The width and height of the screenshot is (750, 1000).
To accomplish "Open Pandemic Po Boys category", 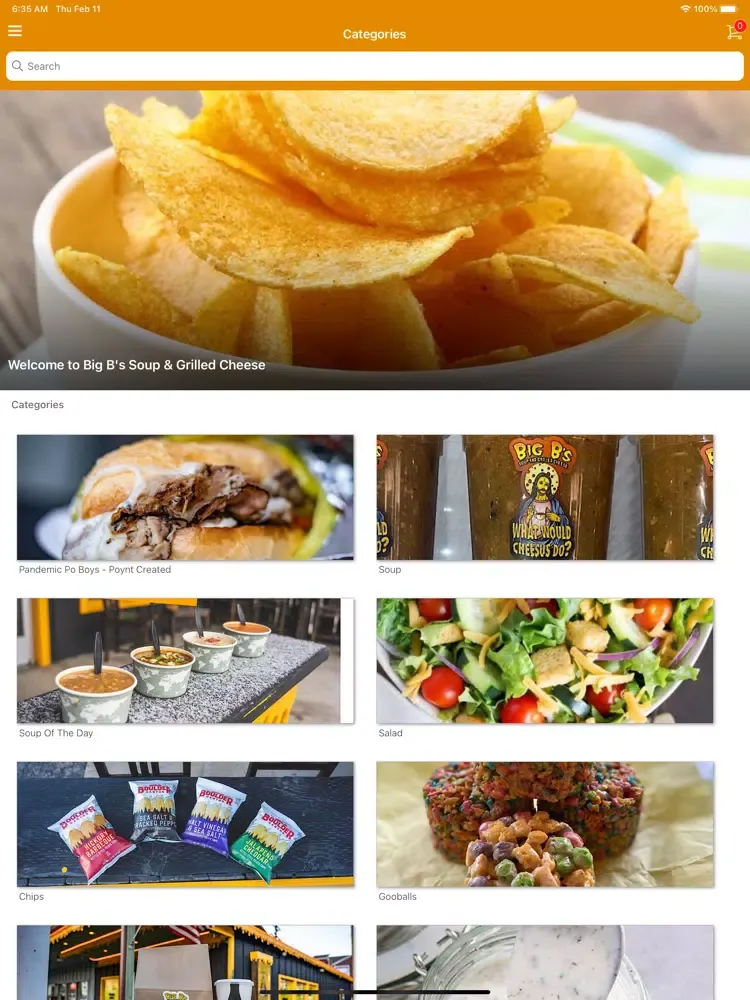I will (x=185, y=497).
